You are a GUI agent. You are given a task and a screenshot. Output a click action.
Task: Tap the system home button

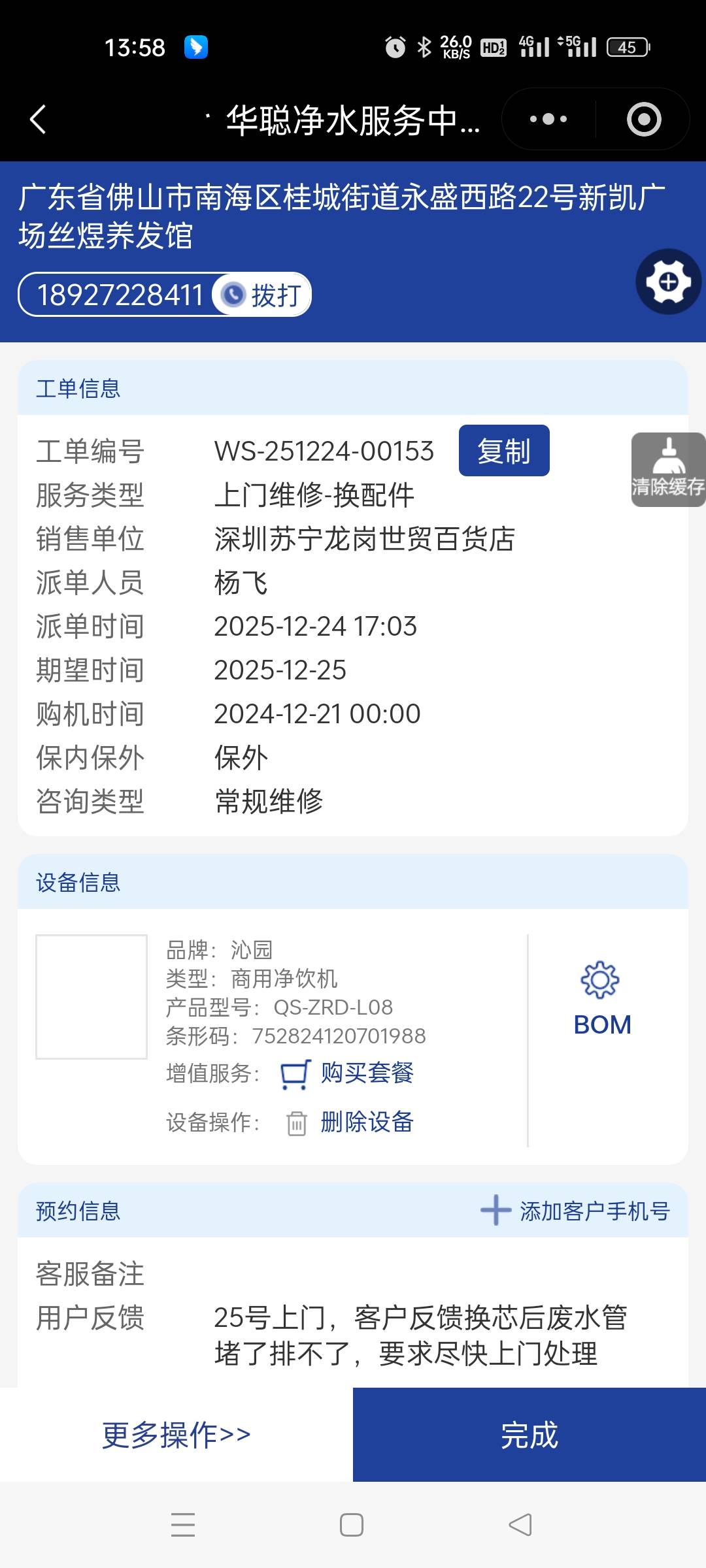(352, 1526)
